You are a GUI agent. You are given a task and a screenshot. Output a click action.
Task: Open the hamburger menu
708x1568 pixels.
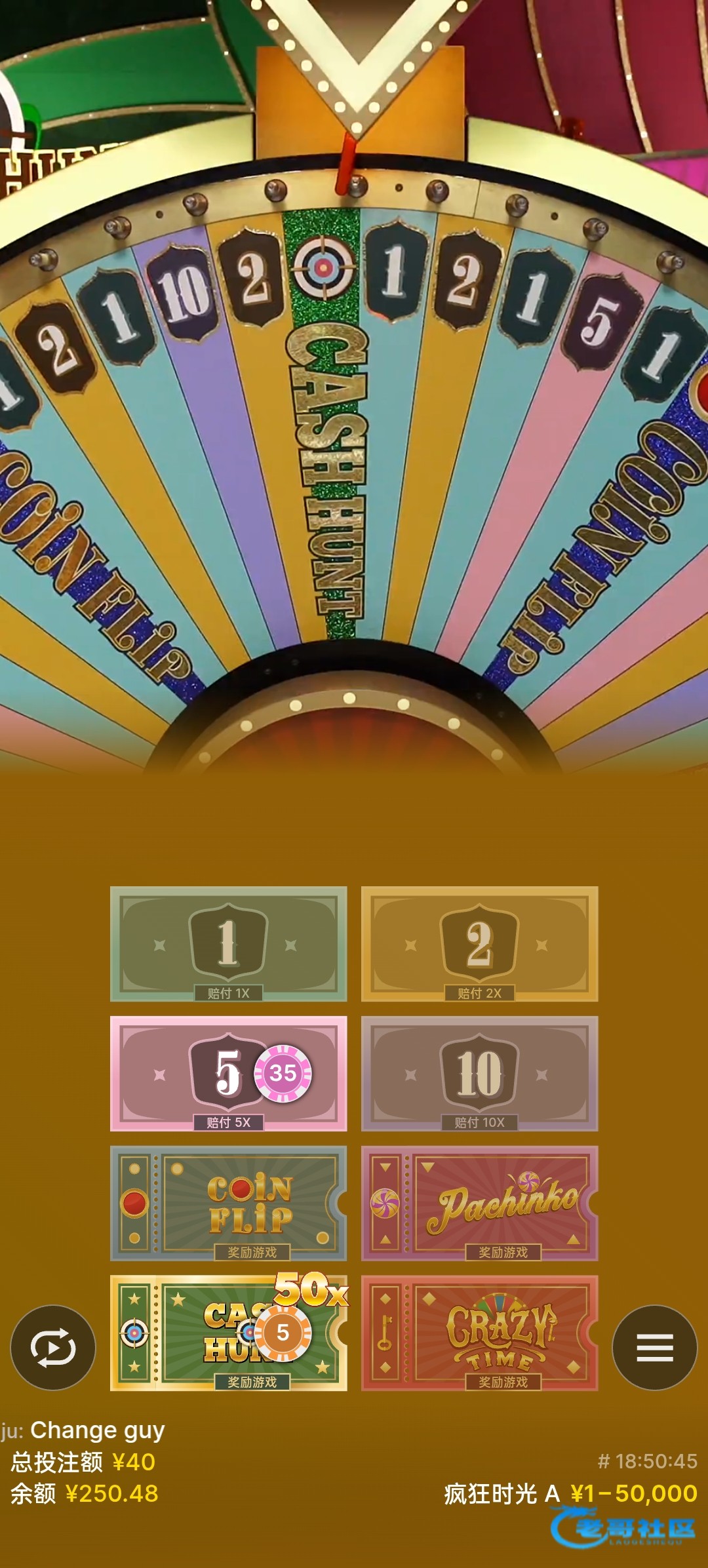654,1348
